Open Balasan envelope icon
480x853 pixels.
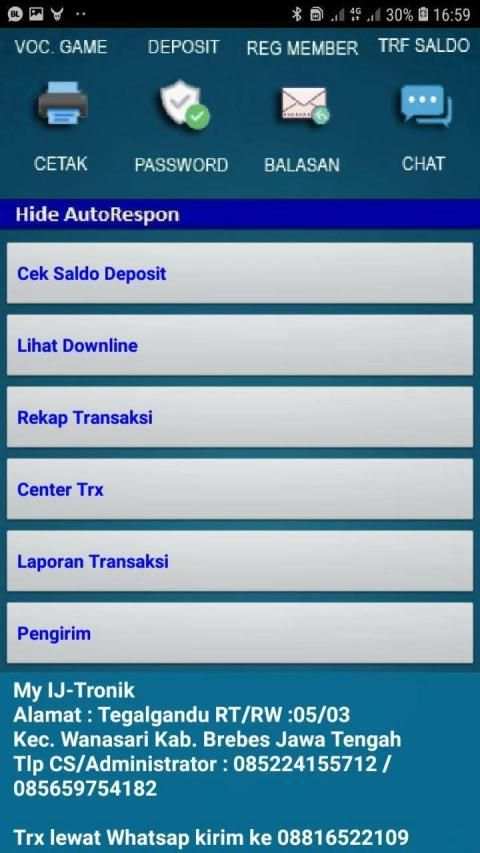coord(305,105)
